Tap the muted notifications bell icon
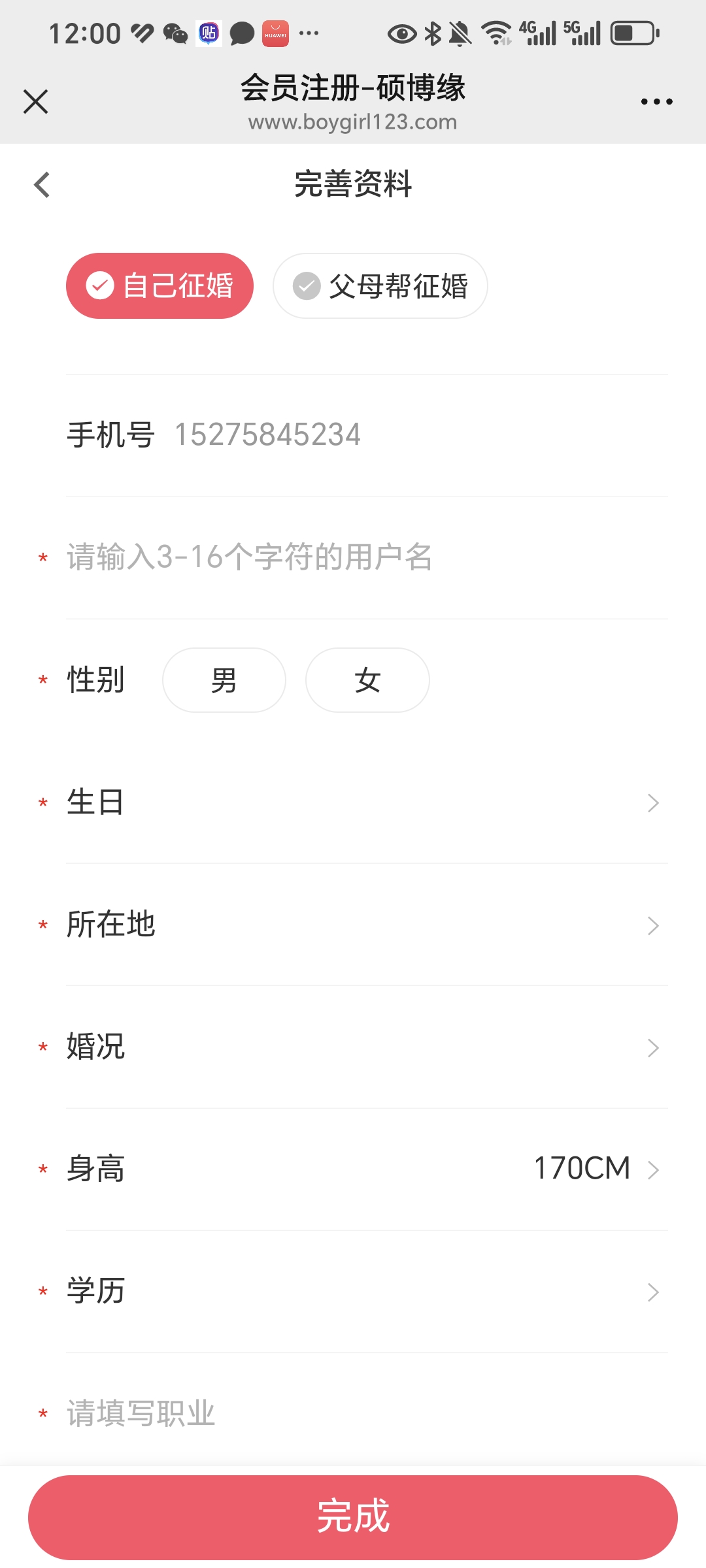Screen dimensions: 706x1568 pos(459,31)
